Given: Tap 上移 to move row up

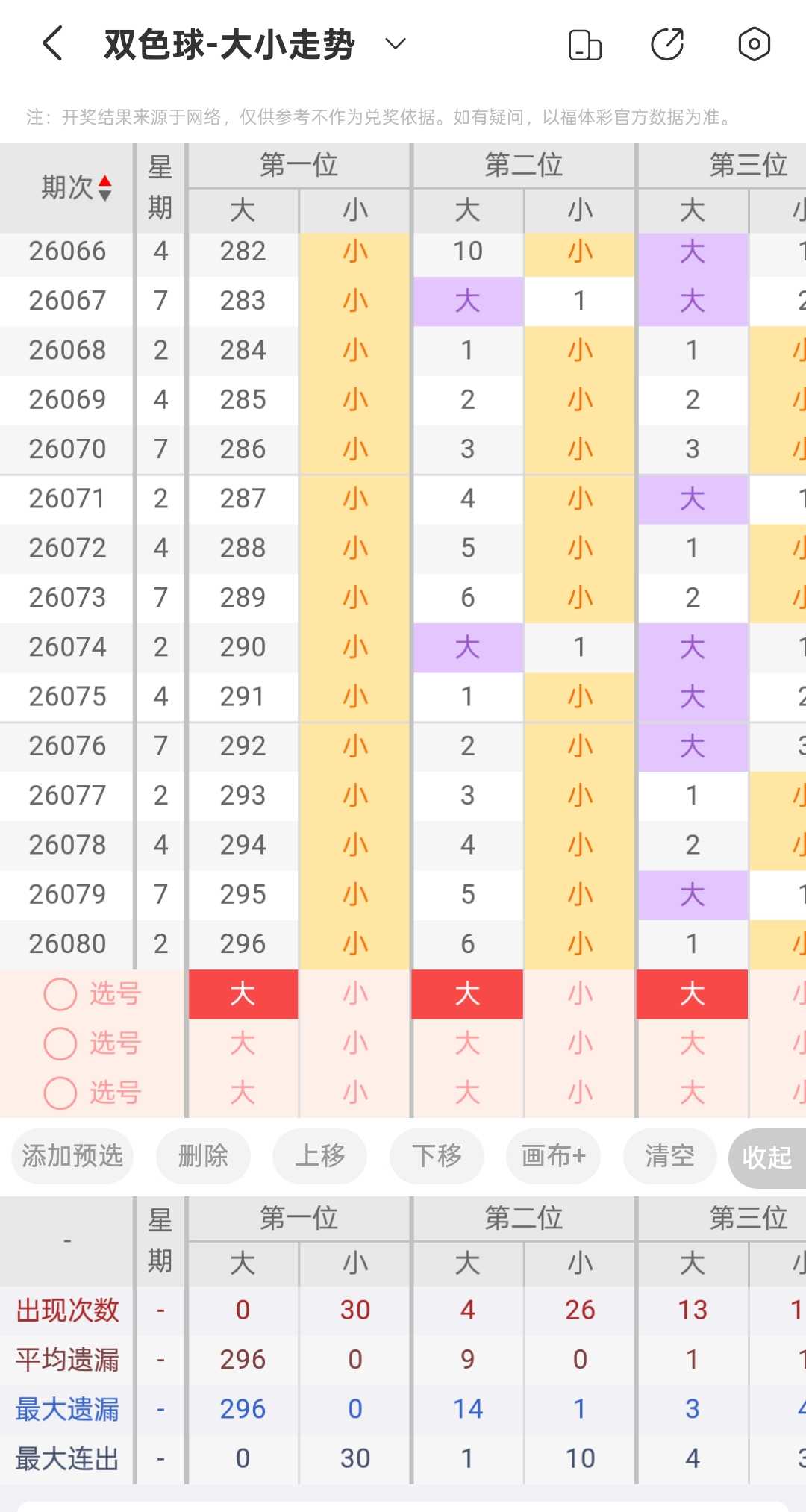Looking at the screenshot, I should (320, 1156).
